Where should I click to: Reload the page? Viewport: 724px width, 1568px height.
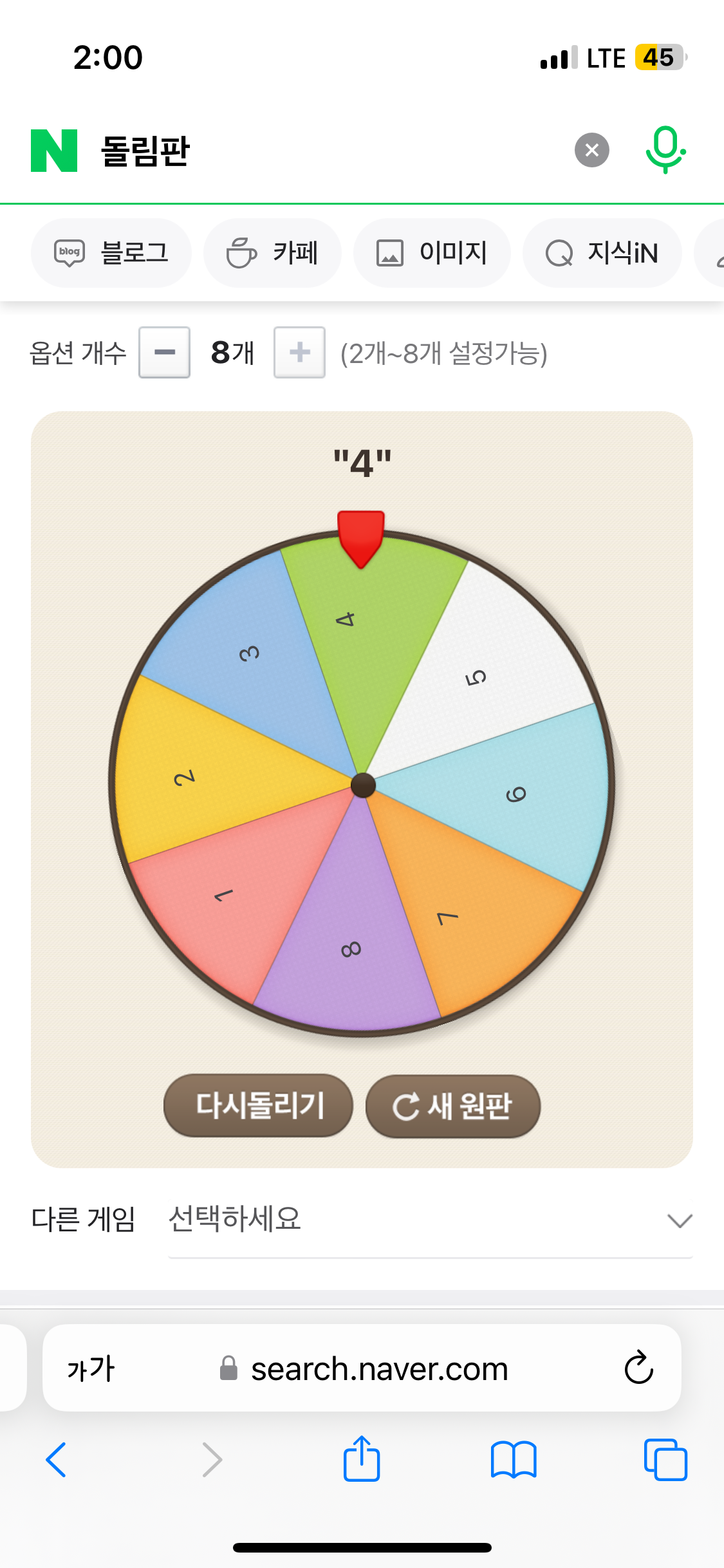[x=638, y=1368]
